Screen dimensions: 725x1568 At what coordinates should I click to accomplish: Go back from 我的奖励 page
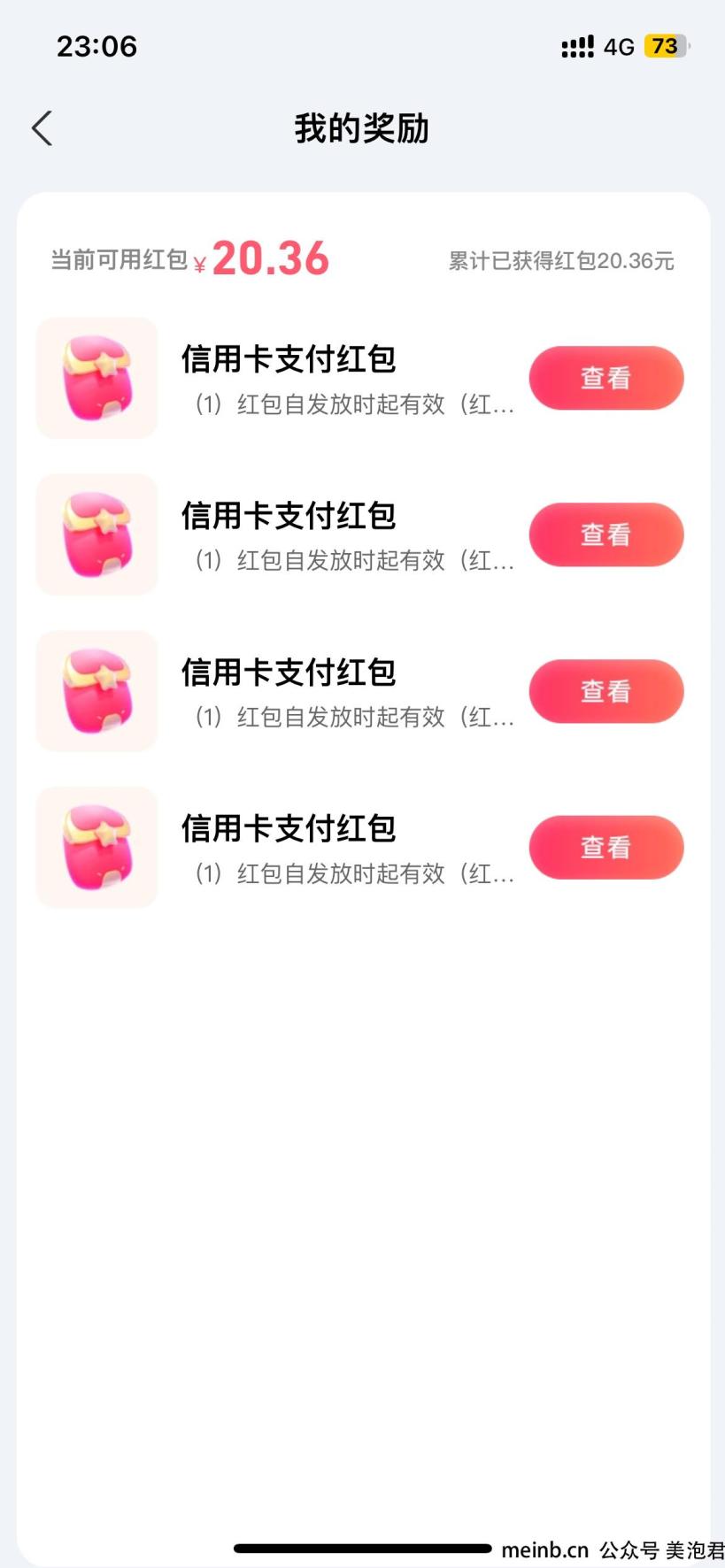[x=42, y=128]
